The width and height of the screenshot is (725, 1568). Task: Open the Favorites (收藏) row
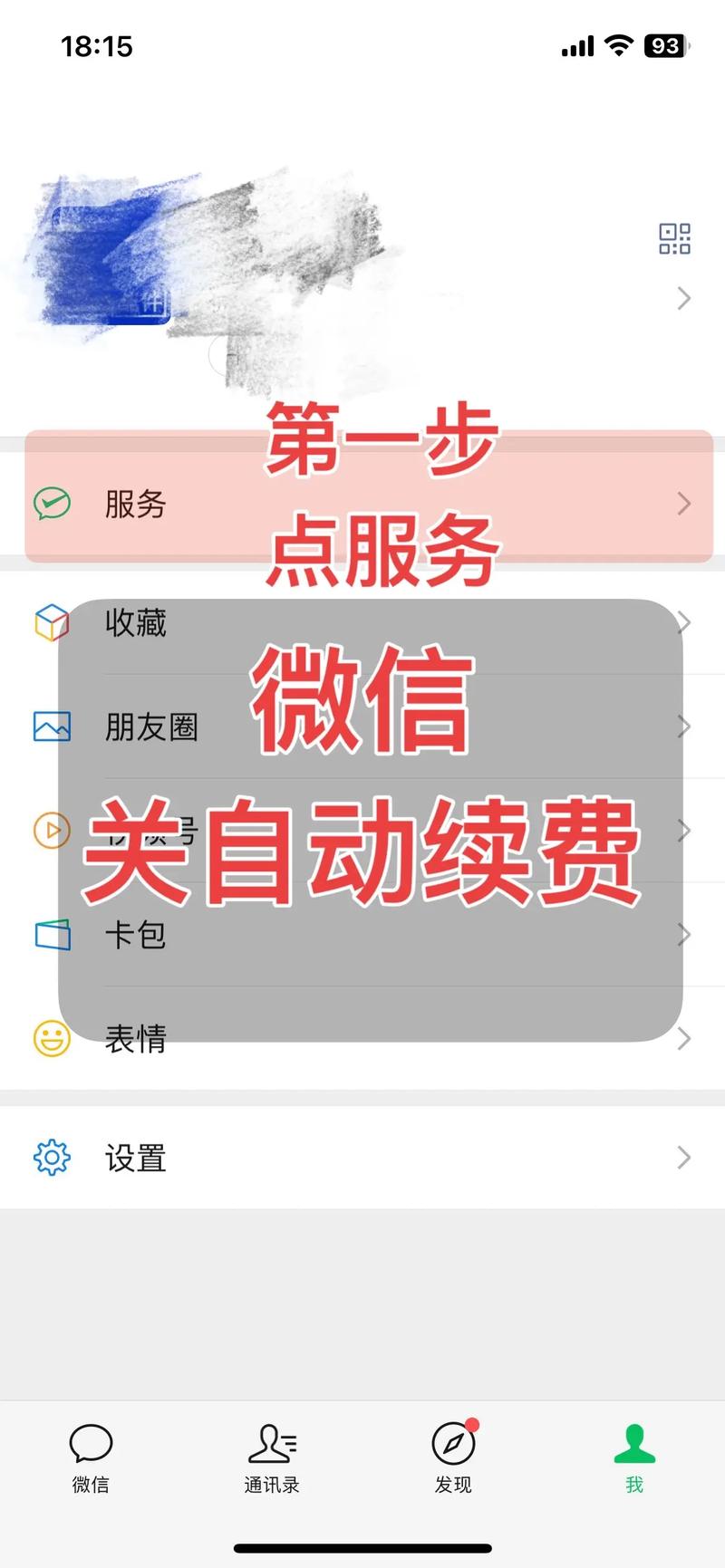[136, 623]
